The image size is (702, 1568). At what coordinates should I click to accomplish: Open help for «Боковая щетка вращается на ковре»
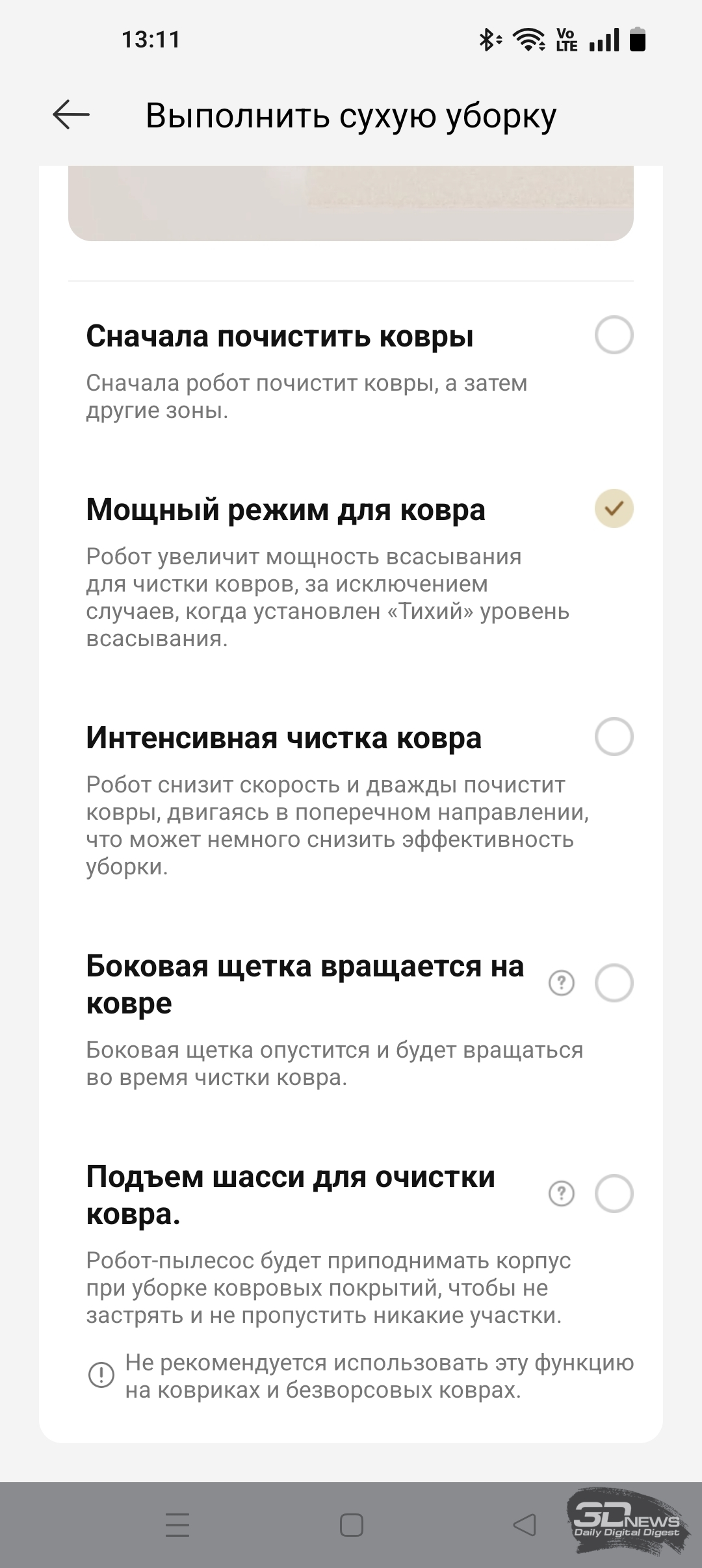(x=562, y=983)
